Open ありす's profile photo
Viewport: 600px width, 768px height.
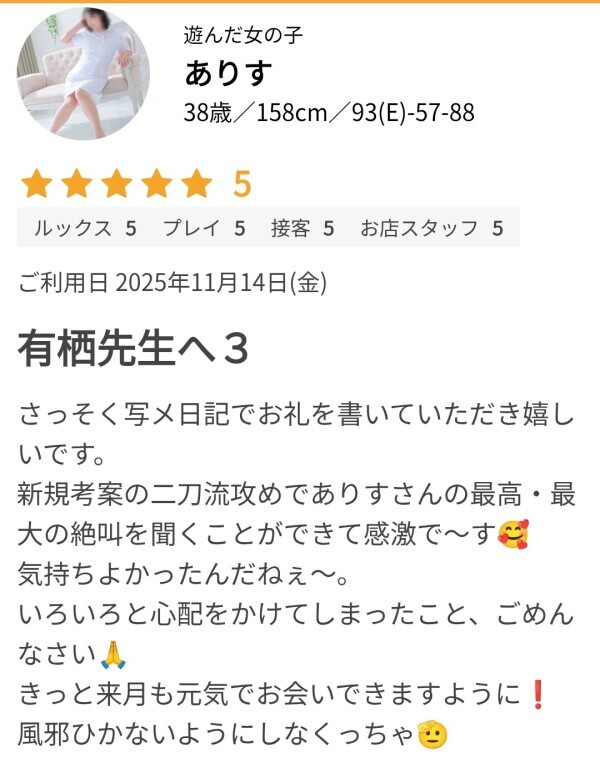tap(82, 74)
